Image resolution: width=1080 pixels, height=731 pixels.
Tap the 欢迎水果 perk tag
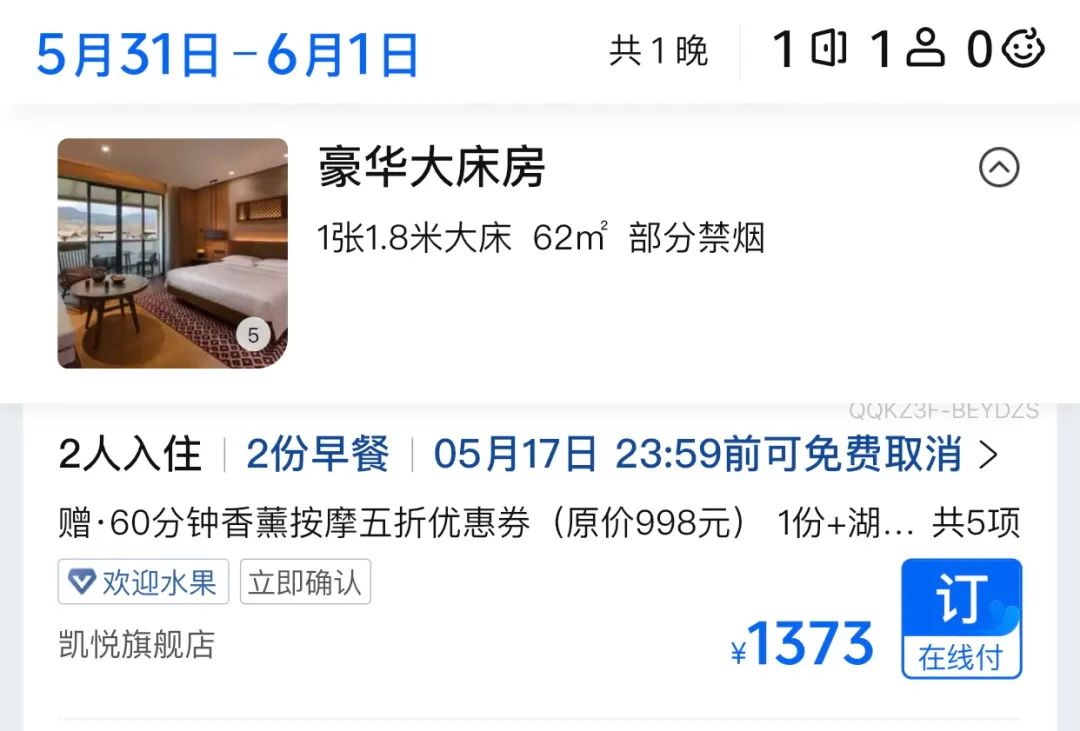[x=143, y=582]
